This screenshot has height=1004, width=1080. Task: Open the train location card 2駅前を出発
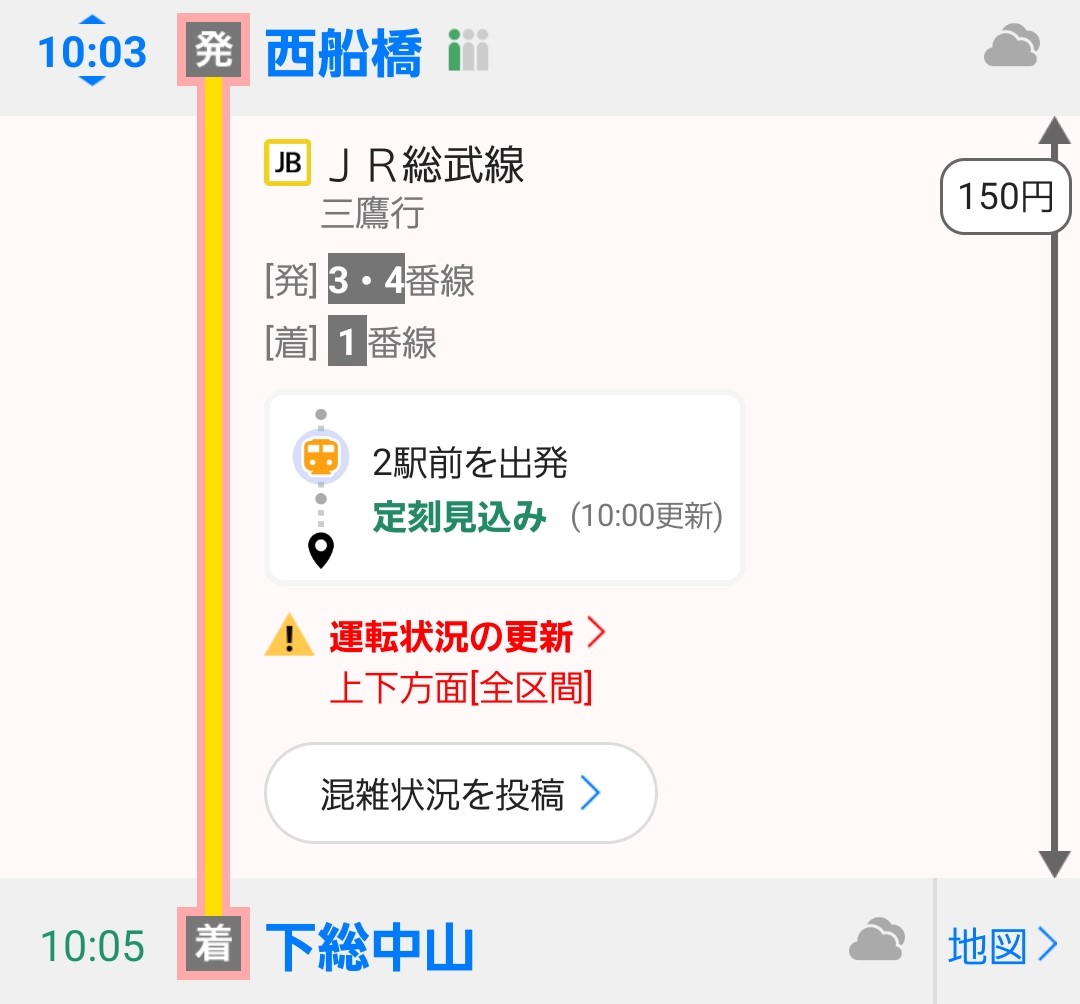[x=505, y=487]
